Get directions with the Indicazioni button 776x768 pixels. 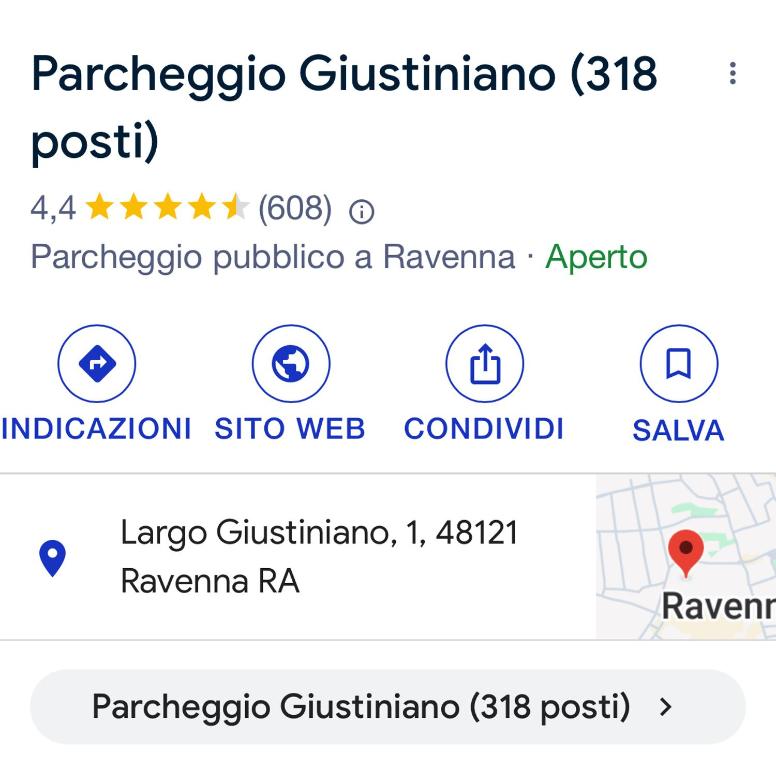click(x=96, y=365)
